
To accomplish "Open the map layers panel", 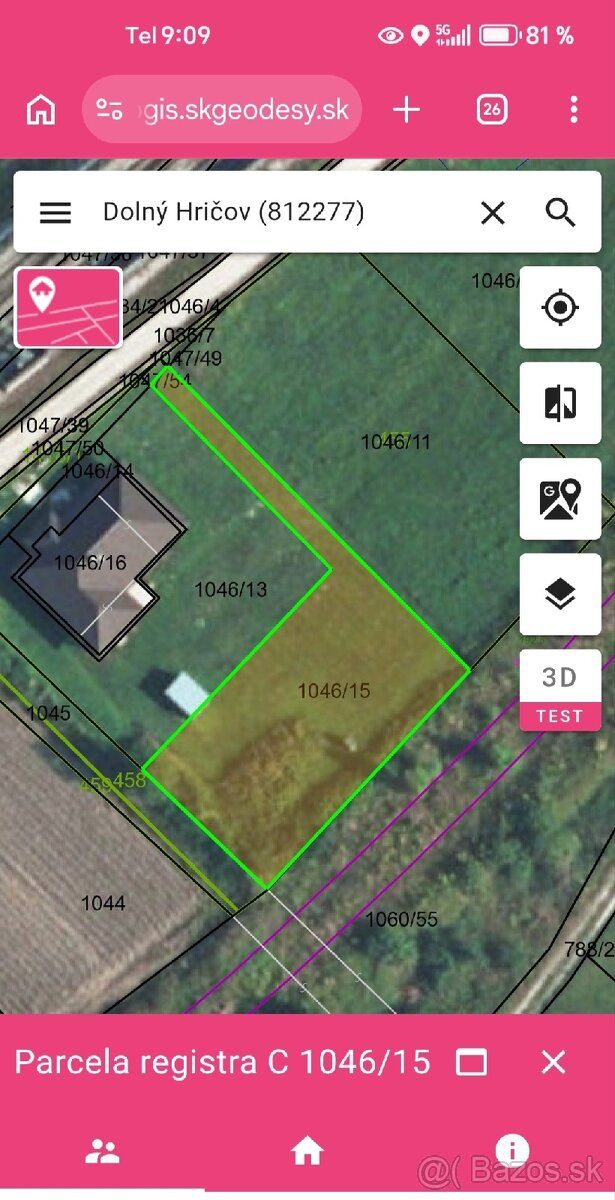I will (560, 594).
